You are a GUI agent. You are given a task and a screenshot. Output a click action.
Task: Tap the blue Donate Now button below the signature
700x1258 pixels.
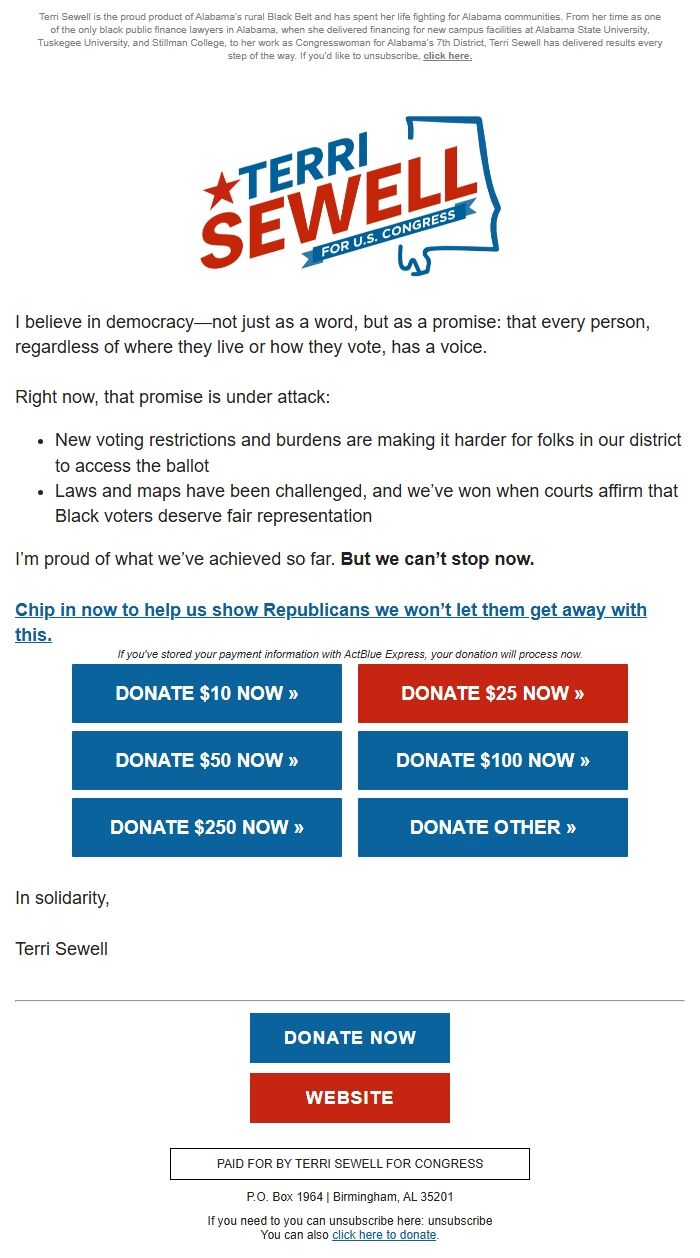point(350,1038)
